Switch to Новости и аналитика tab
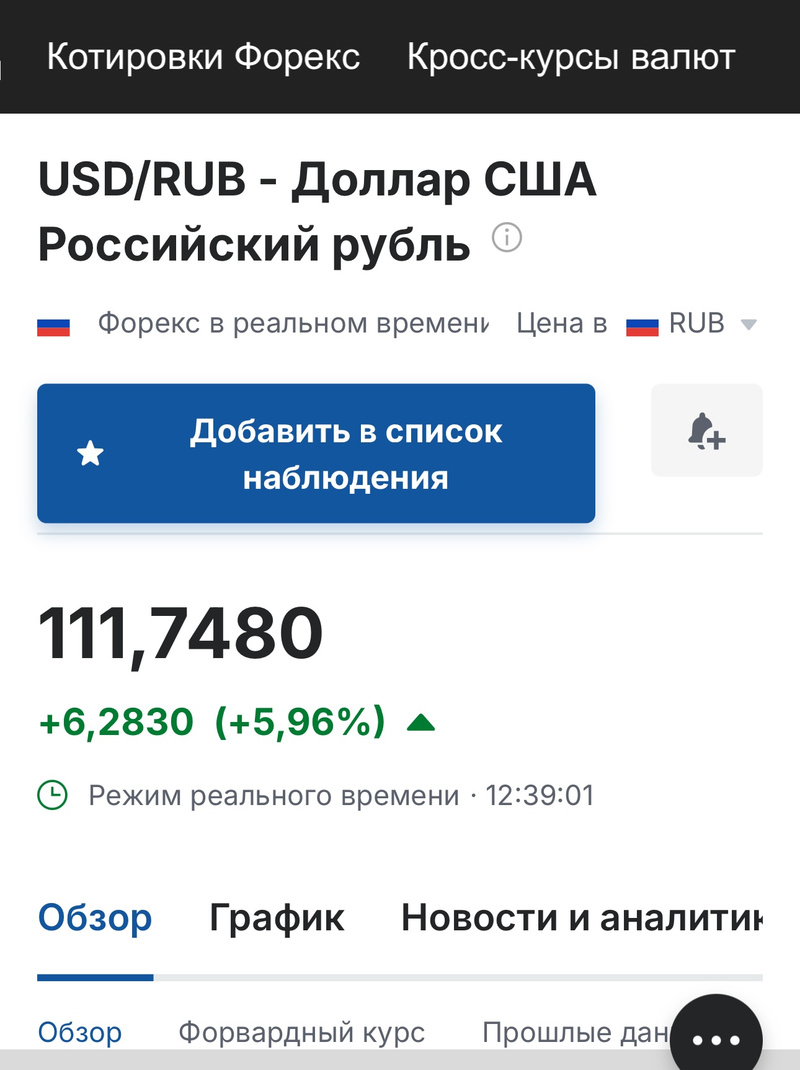 coord(580,917)
